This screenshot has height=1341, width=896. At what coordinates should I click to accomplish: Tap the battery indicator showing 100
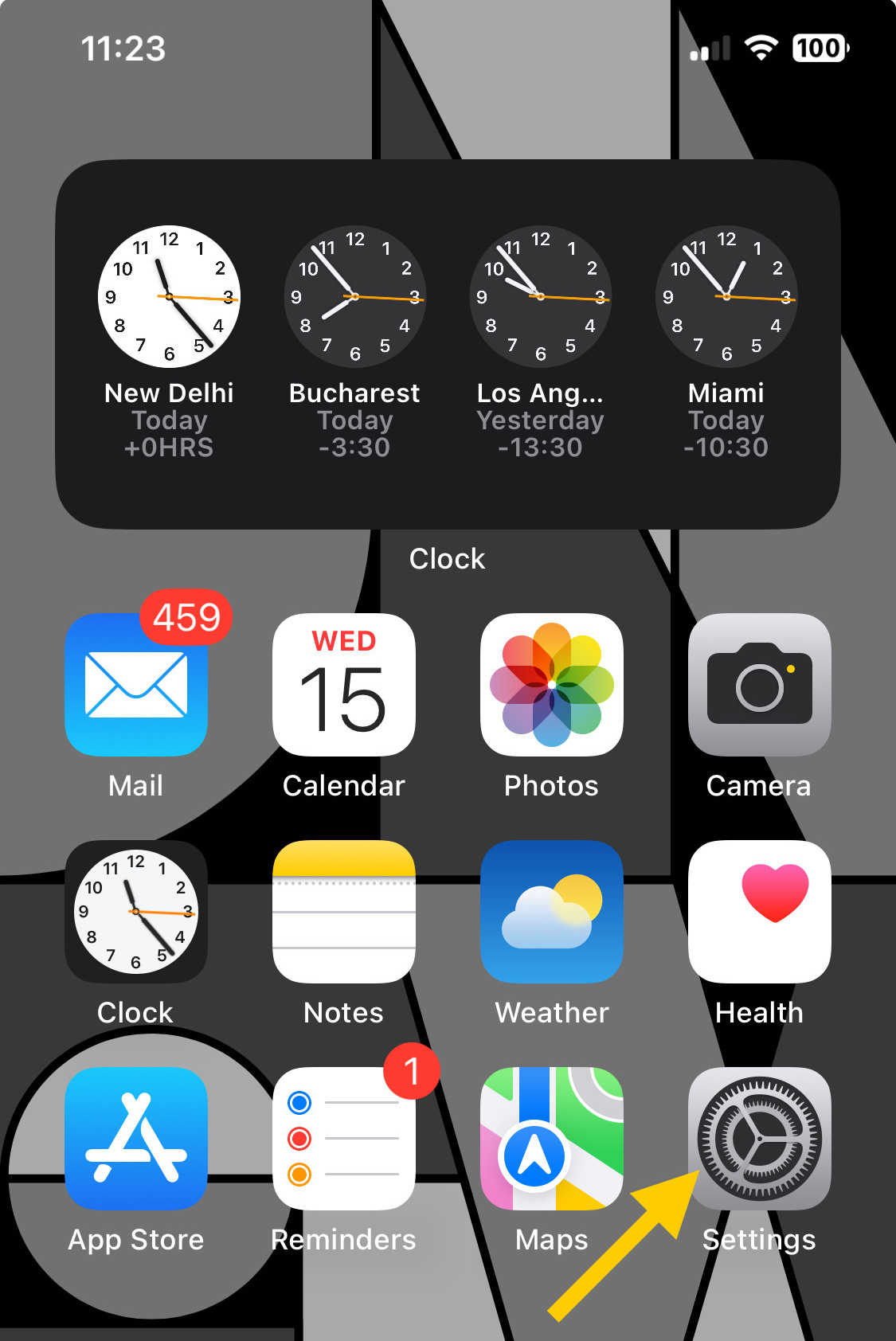click(820, 48)
